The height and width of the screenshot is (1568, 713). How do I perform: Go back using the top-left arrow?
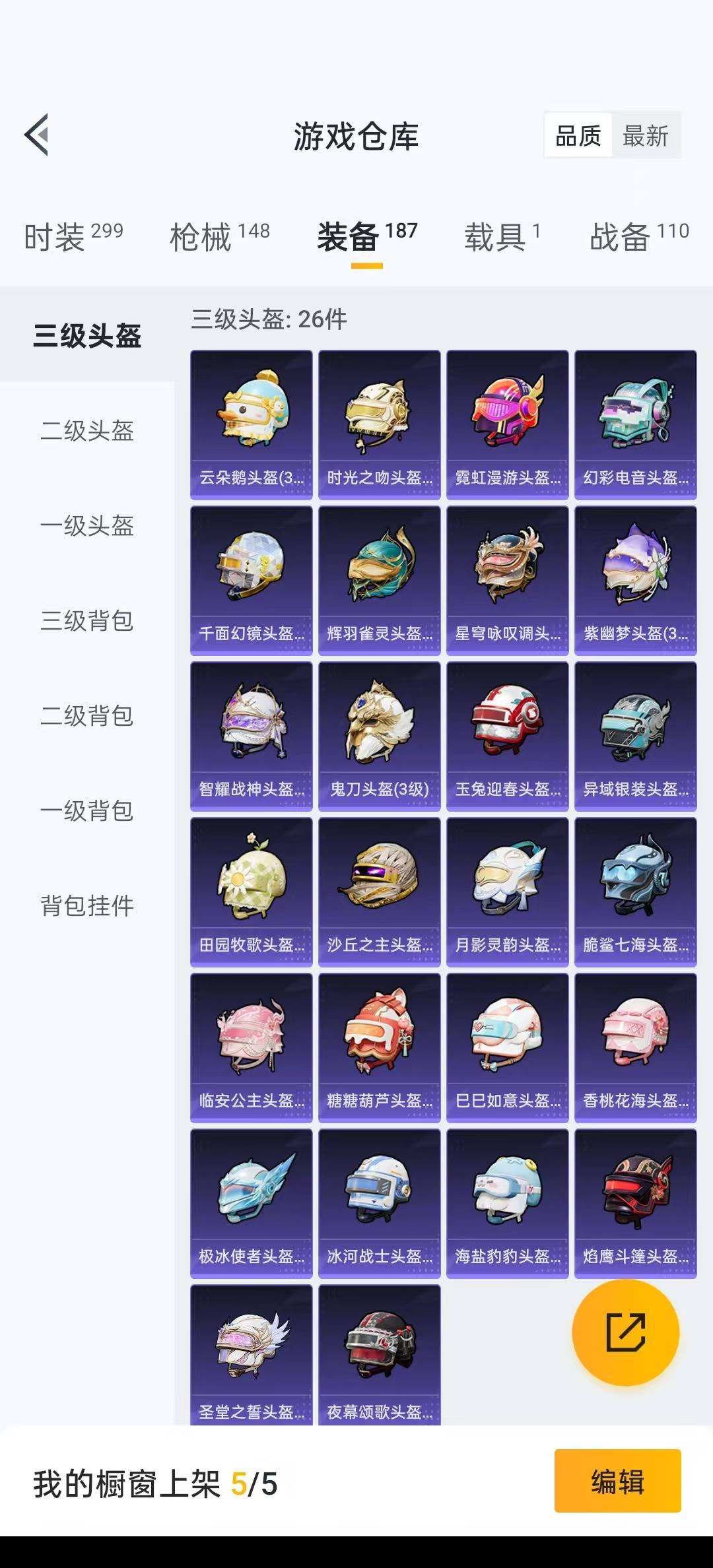[37, 135]
